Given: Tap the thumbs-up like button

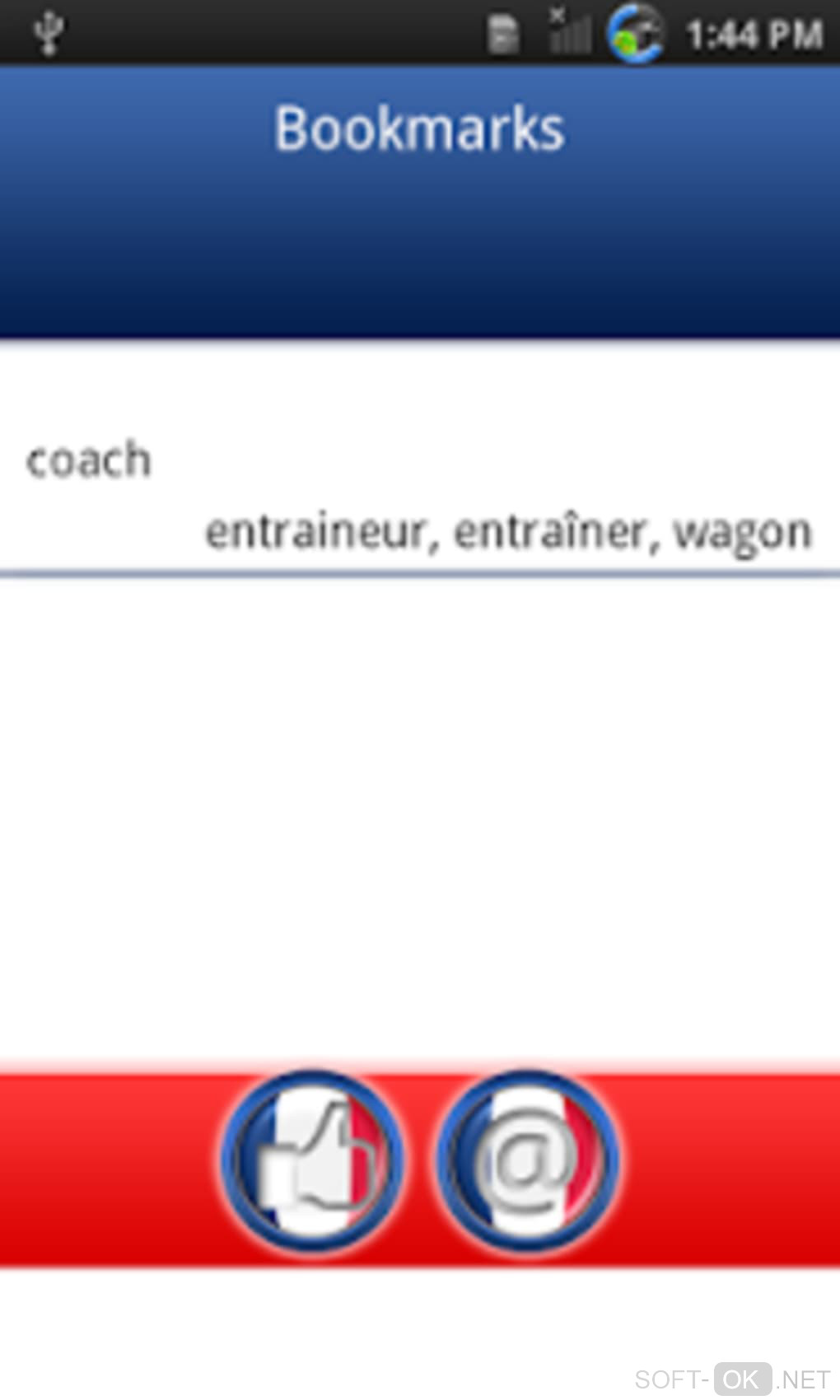Looking at the screenshot, I should [313, 1162].
